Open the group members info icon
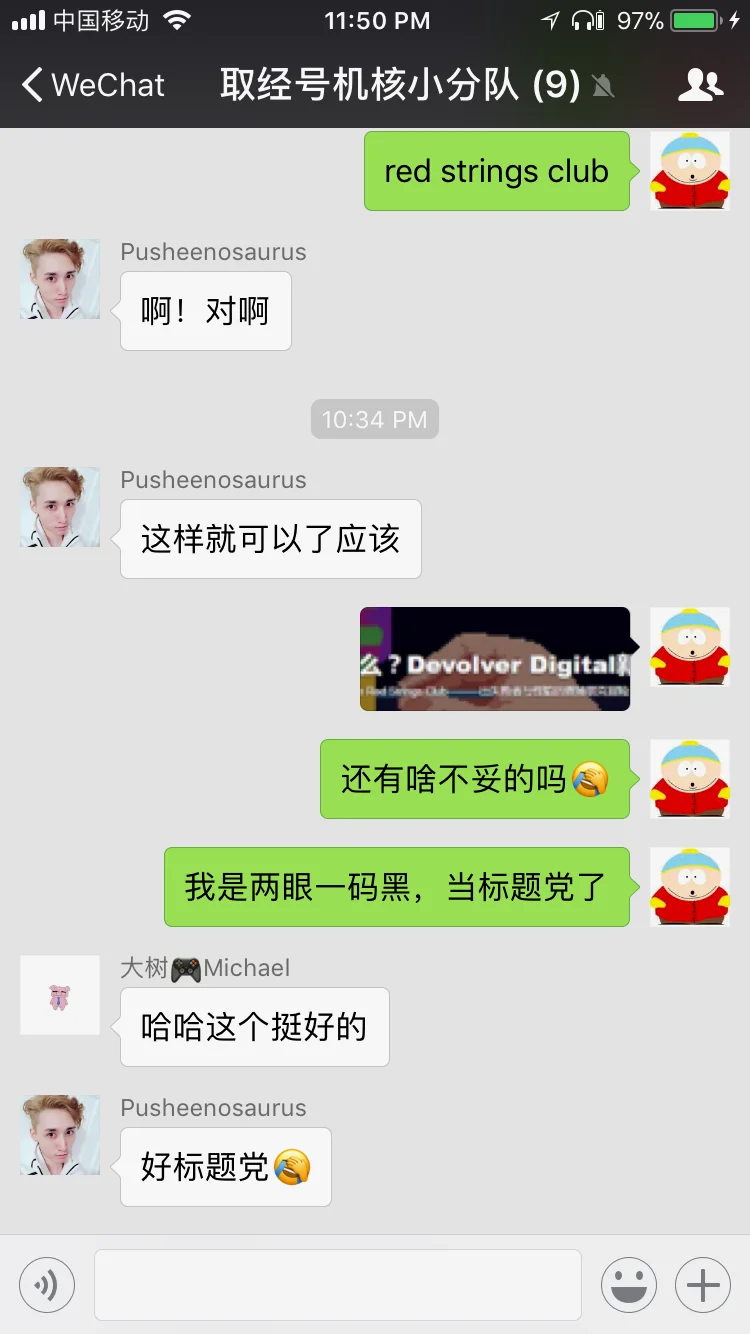The image size is (750, 1334). (x=700, y=85)
